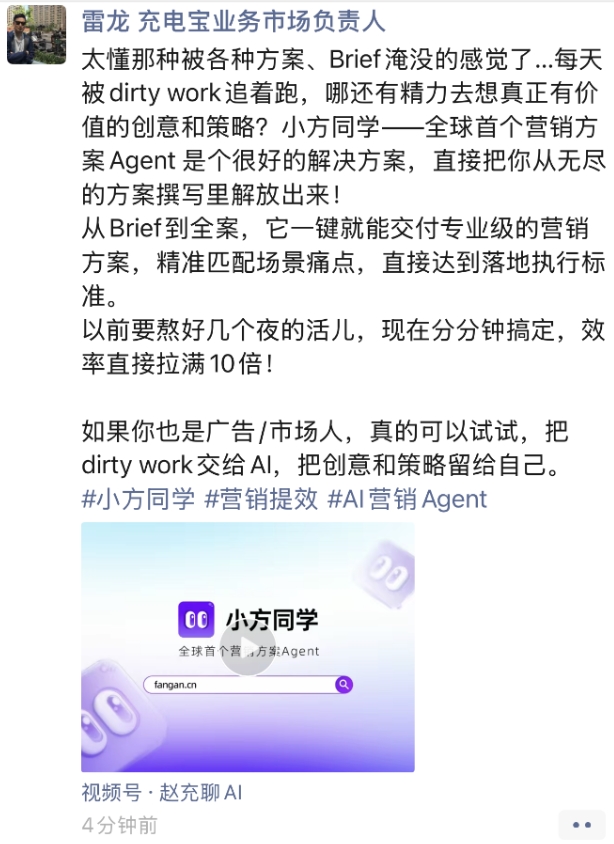Open the like and comment menu dots
This screenshot has width=614, height=844.
coord(581,824)
